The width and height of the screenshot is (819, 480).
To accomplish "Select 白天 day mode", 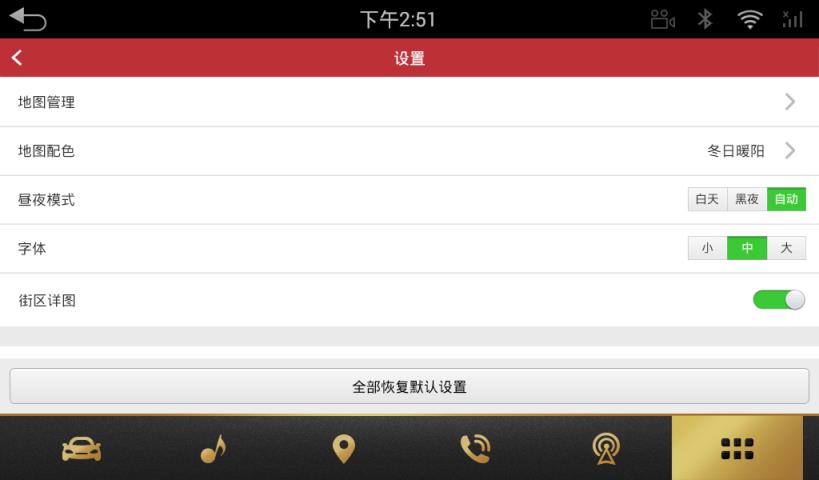I will [x=707, y=199].
